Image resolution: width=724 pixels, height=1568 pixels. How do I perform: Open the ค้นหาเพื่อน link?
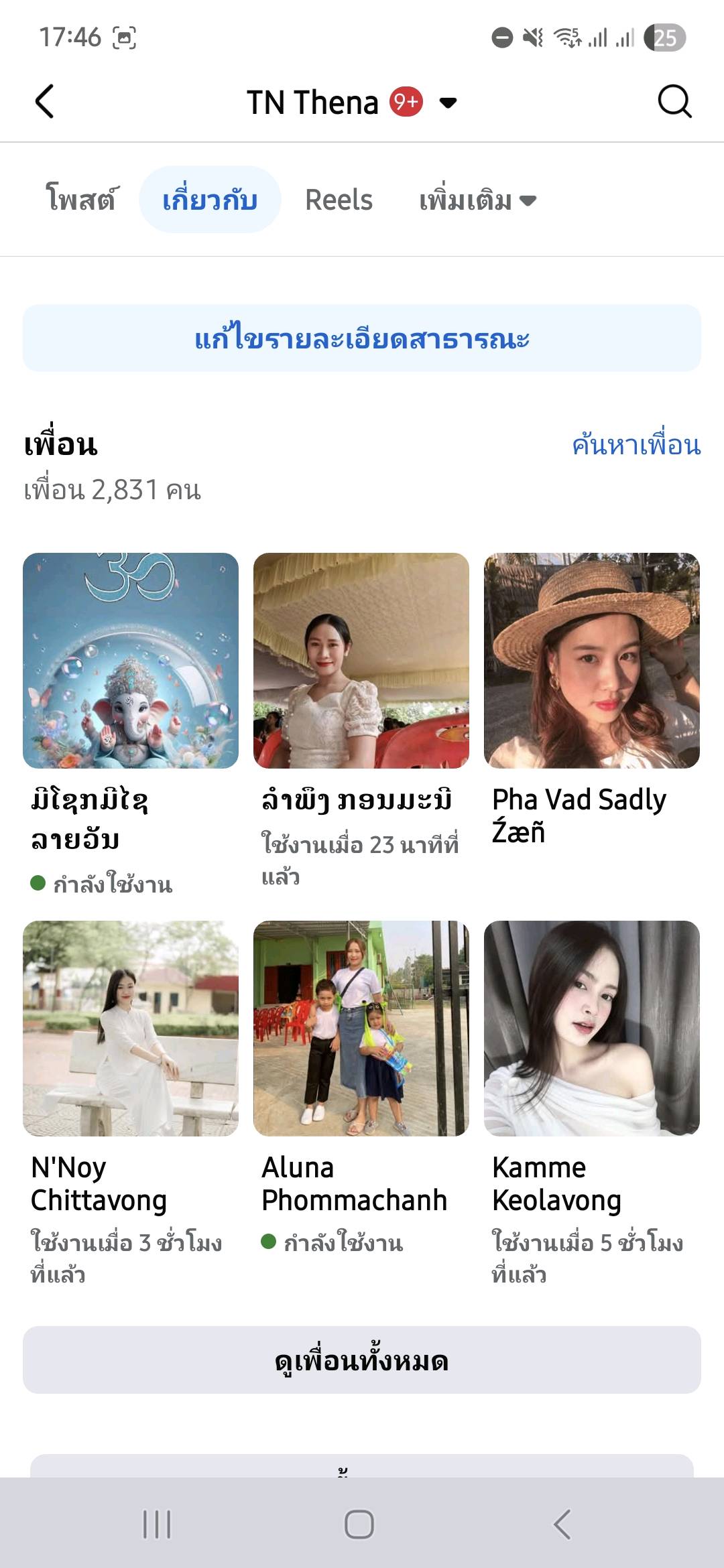pyautogui.click(x=636, y=445)
